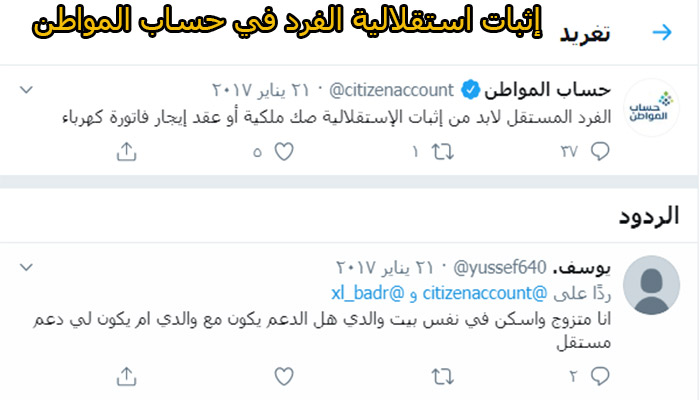The width and height of the screenshot is (700, 400).
Task: Reply to the citizenaccount tweet
Action: 600,151
